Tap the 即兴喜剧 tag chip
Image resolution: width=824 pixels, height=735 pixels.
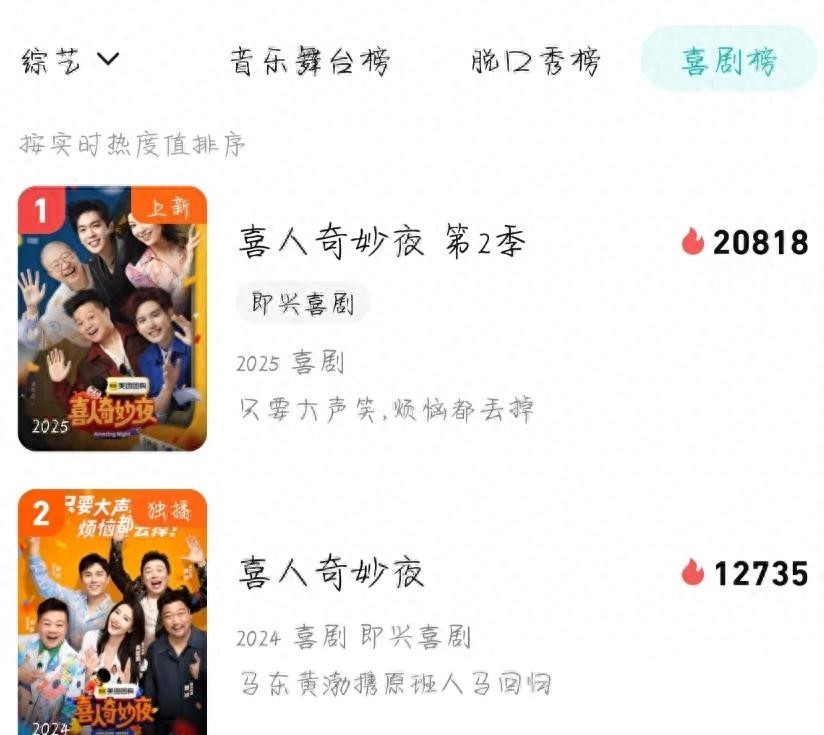[x=302, y=302]
